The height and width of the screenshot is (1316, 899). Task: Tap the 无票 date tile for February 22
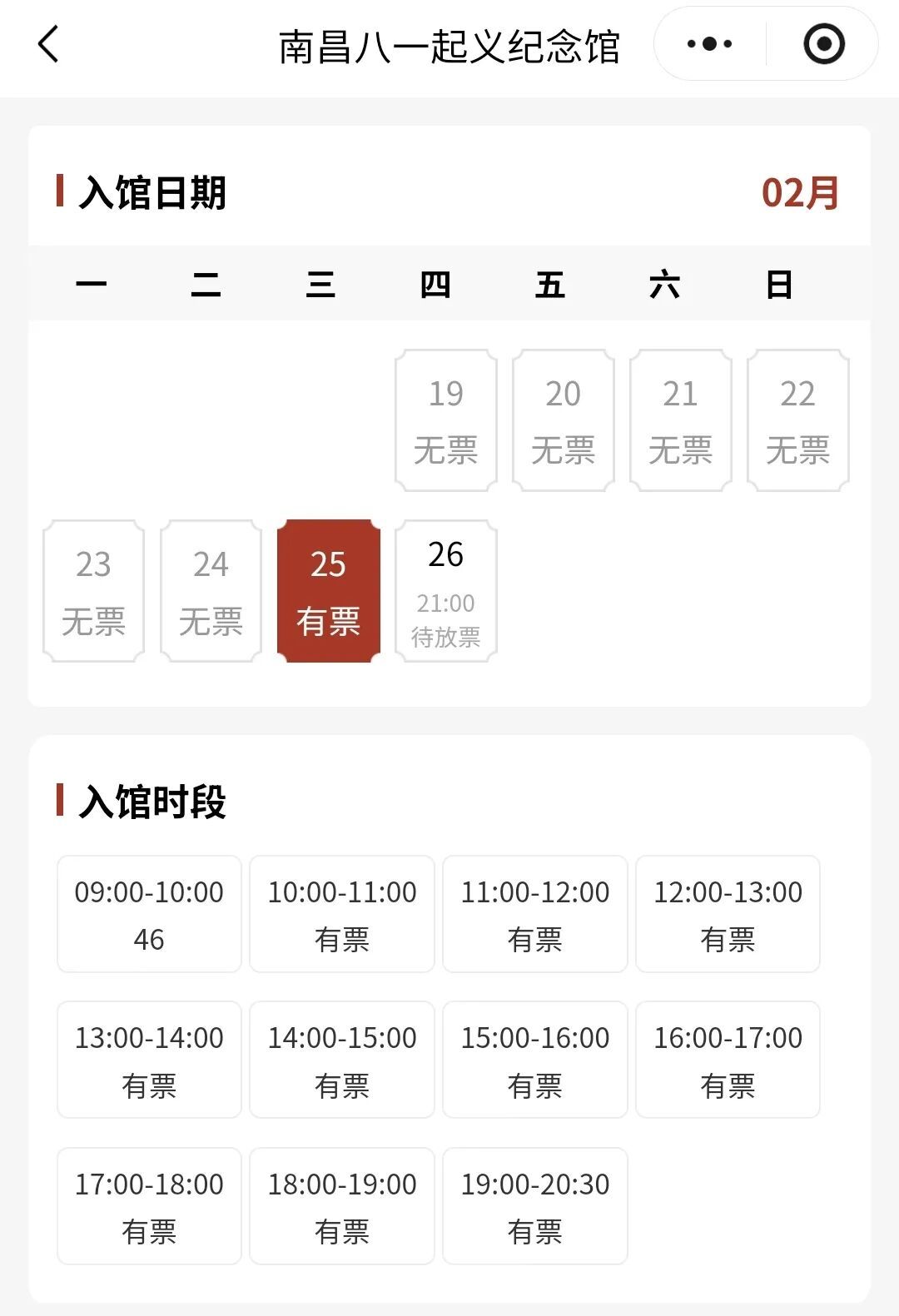tap(797, 419)
